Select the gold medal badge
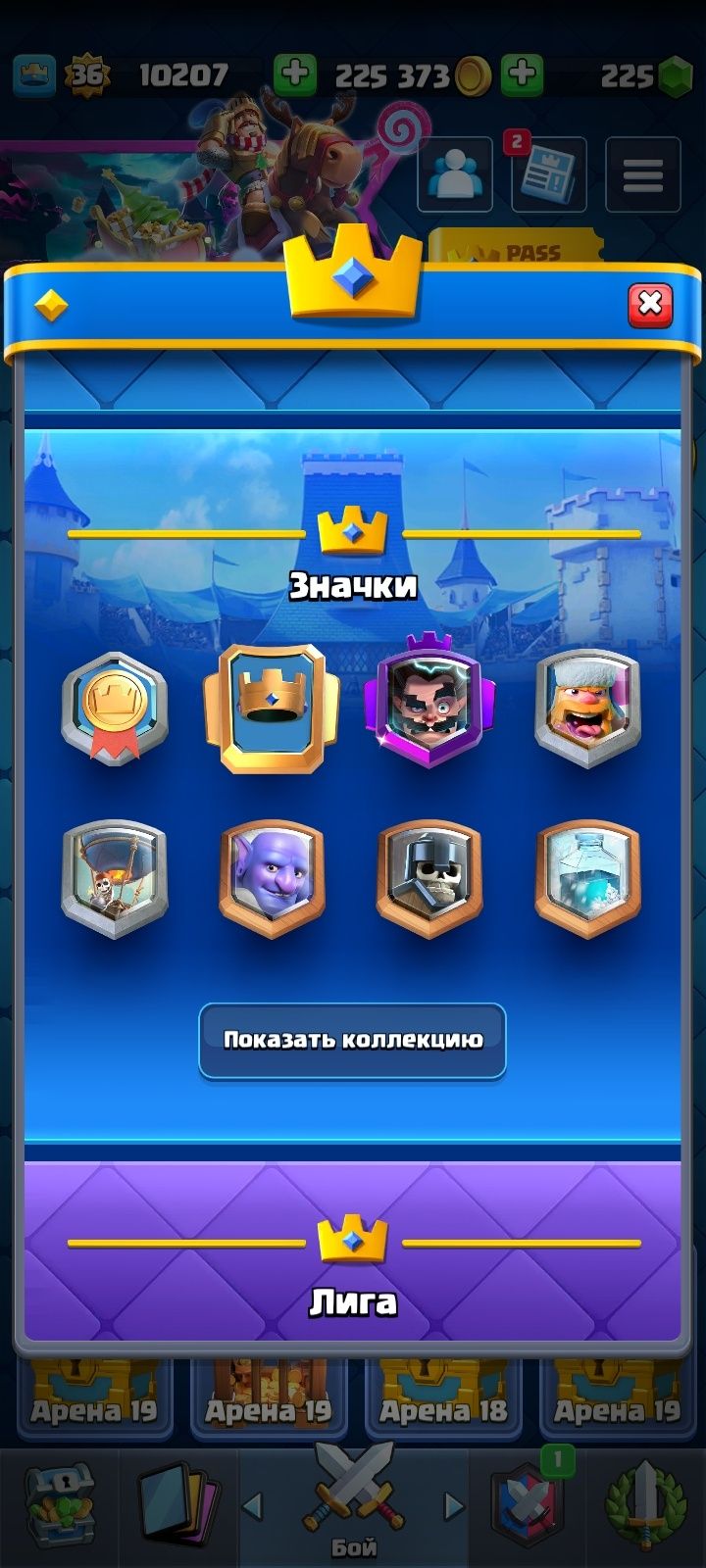The width and height of the screenshot is (706, 1568). 115,708
